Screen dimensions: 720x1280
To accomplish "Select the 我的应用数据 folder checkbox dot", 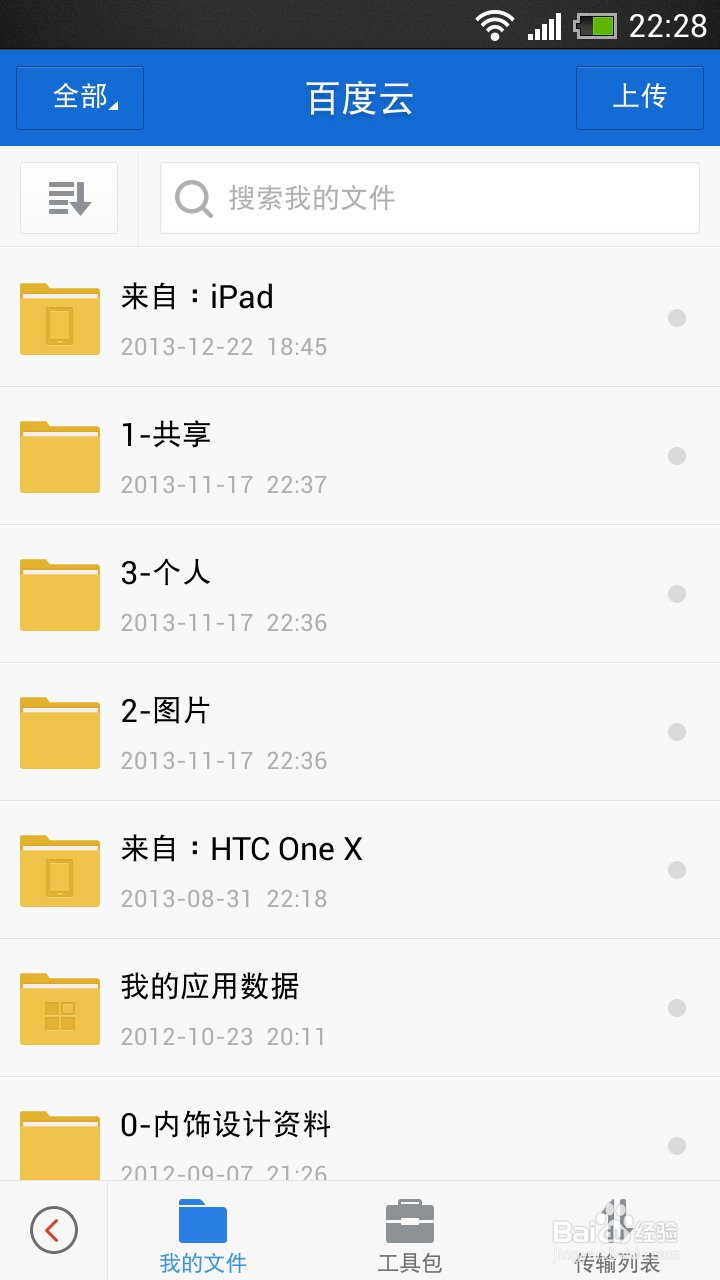I will (x=677, y=1008).
